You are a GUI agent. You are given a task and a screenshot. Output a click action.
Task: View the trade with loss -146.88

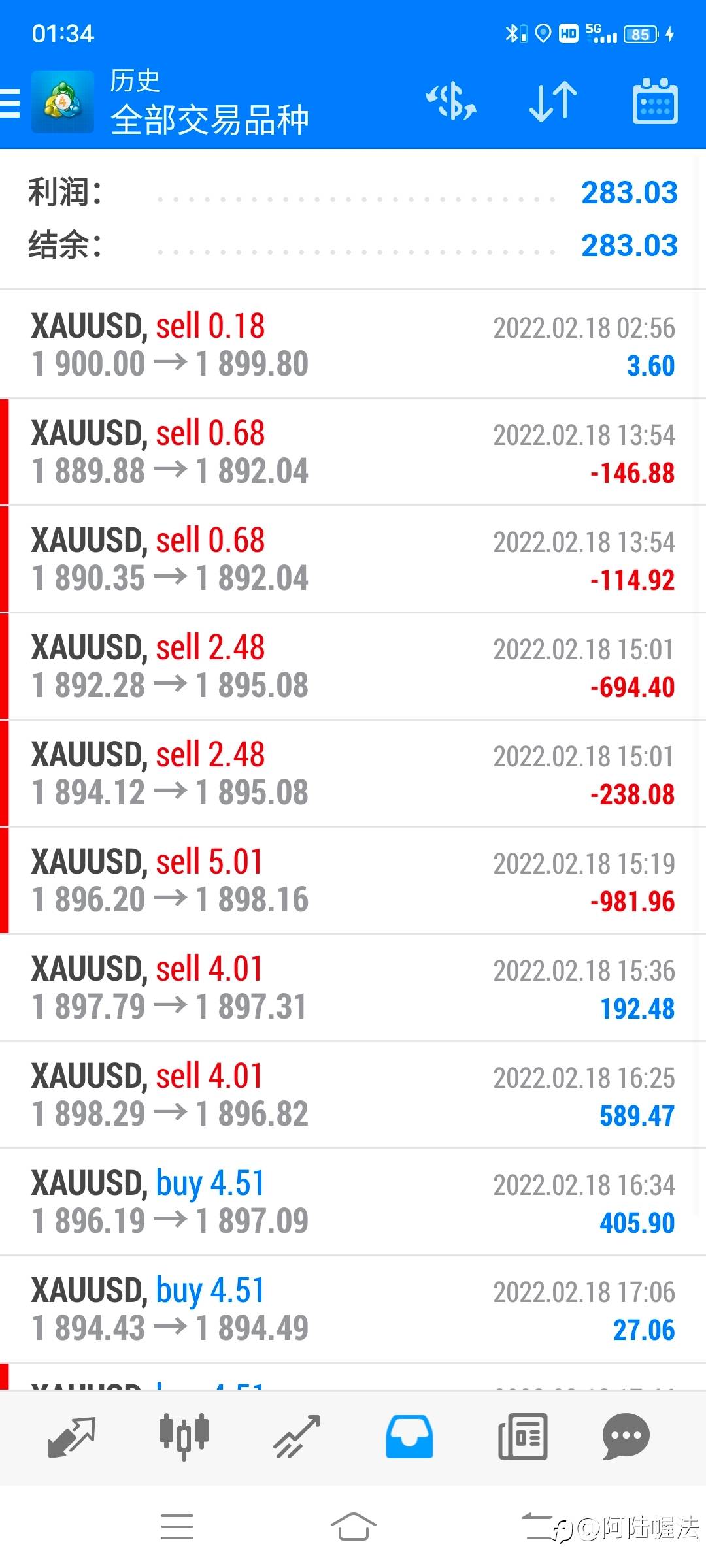353,452
